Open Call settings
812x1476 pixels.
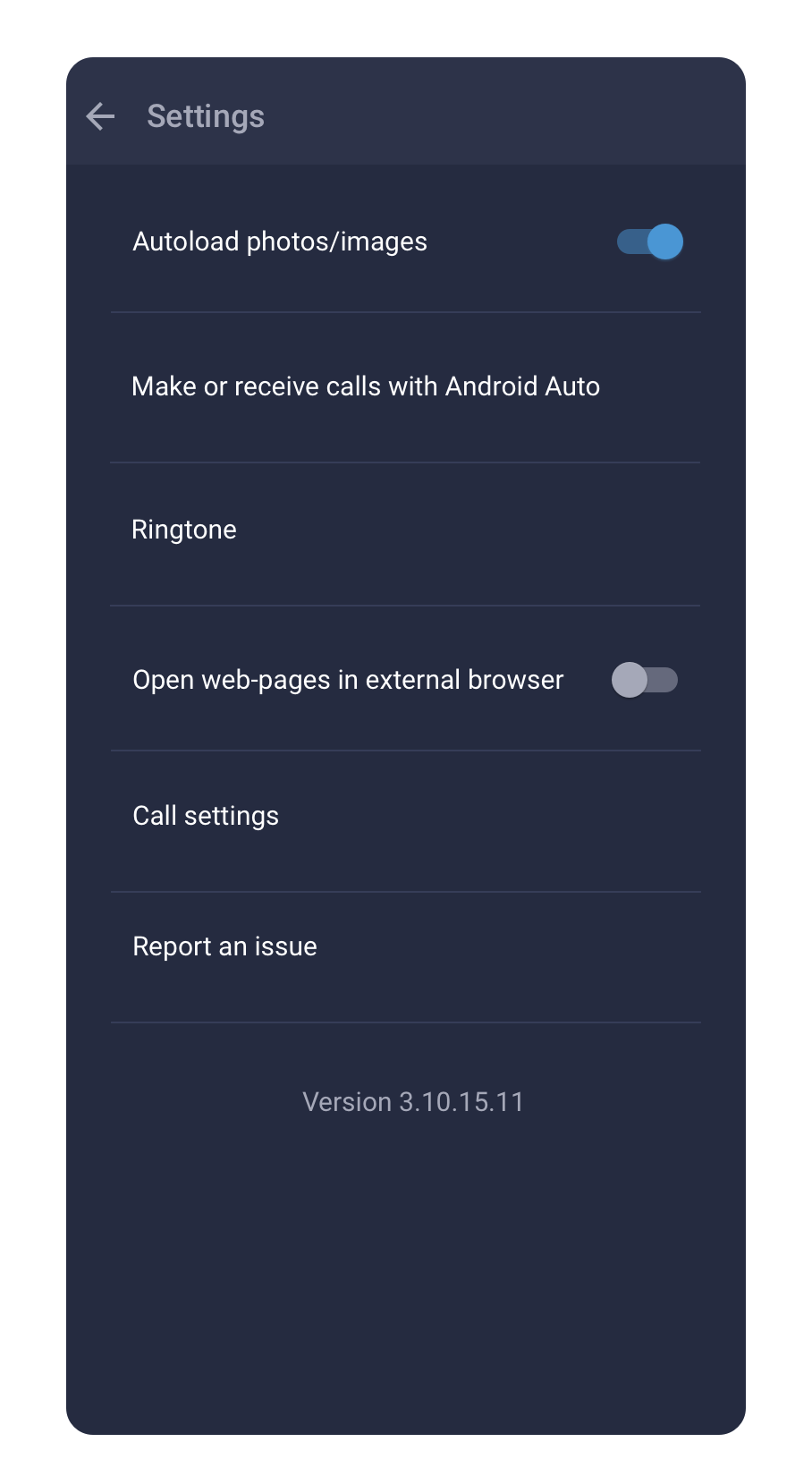[x=406, y=821]
